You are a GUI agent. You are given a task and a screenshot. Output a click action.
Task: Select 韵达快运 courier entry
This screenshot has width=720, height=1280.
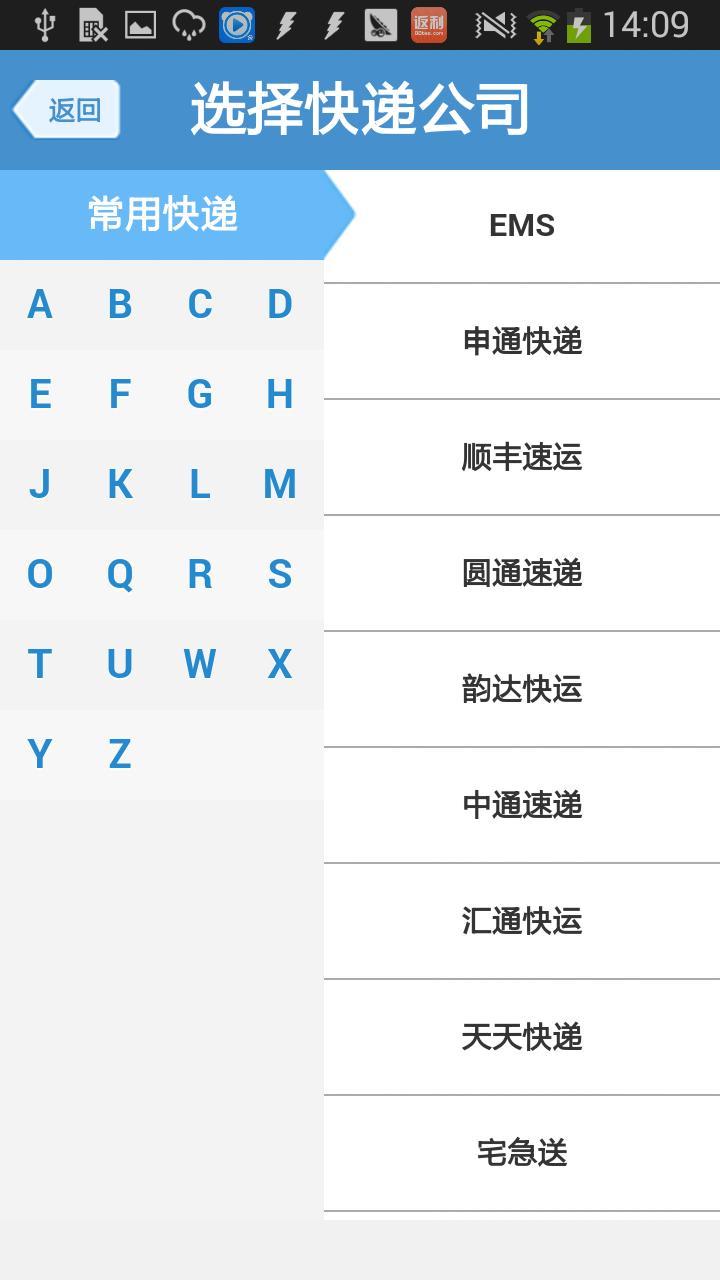[x=521, y=689]
